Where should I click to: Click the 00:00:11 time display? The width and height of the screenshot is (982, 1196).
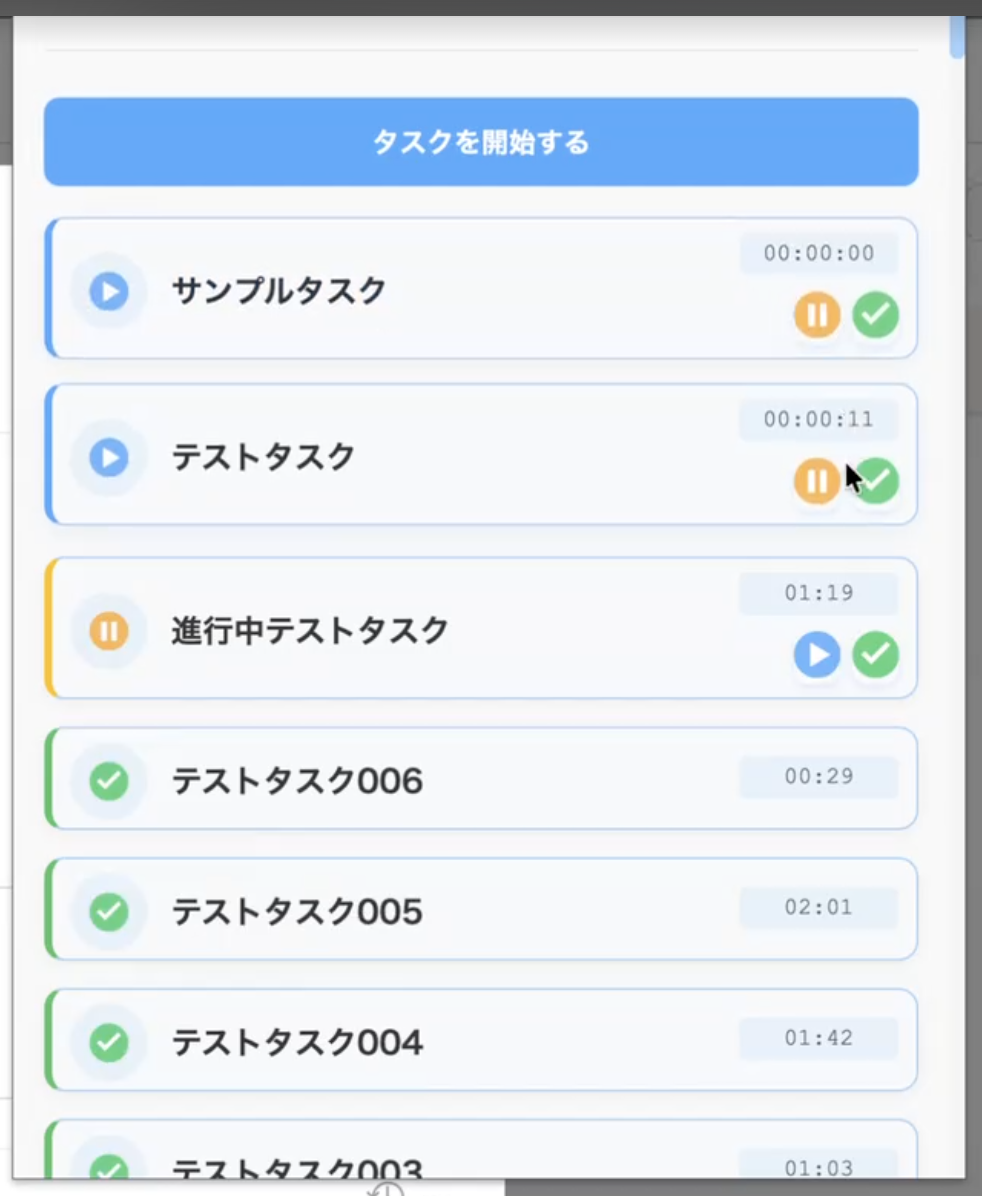pos(818,420)
